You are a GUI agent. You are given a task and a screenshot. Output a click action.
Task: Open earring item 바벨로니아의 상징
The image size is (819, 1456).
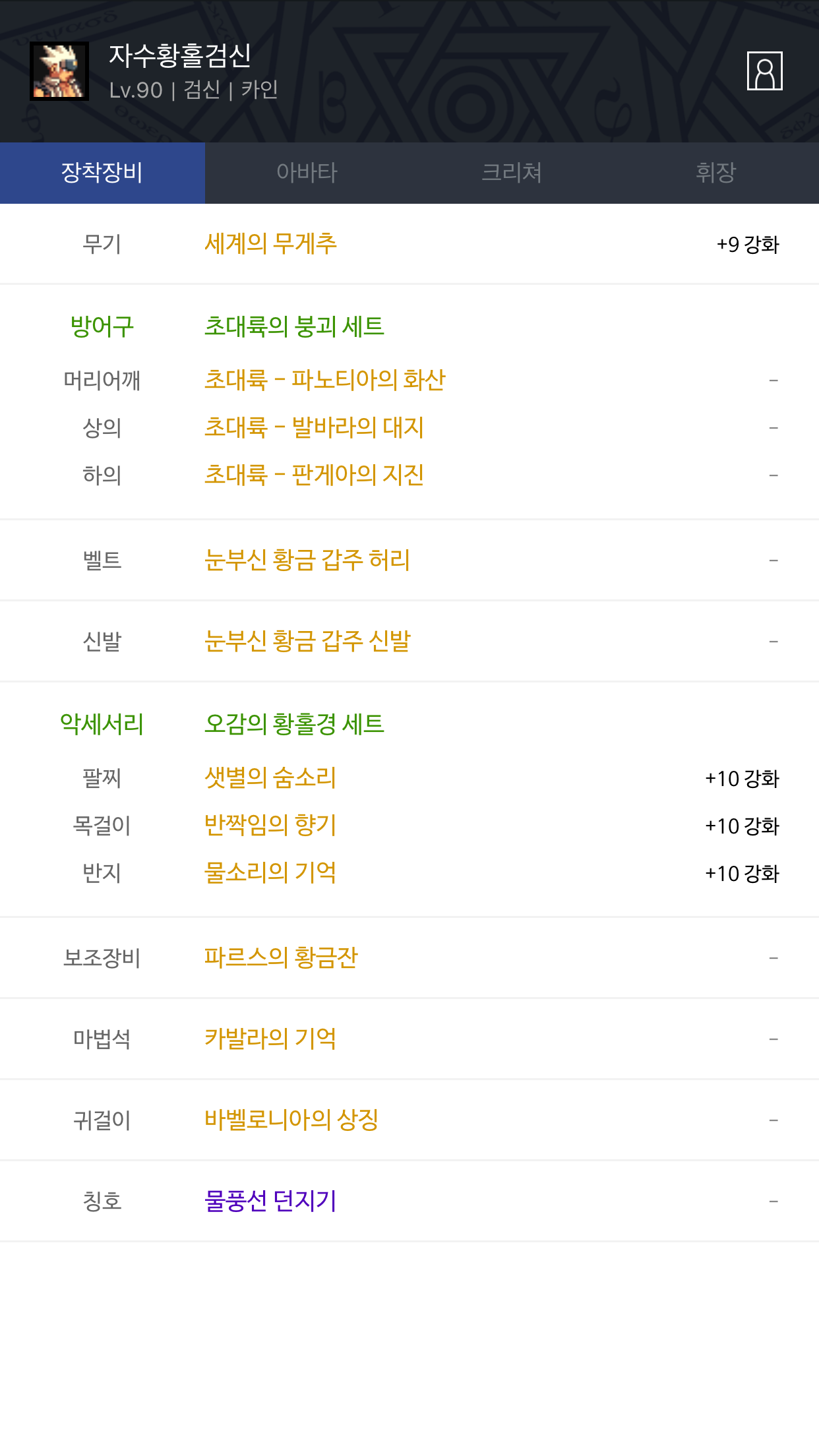click(x=291, y=1120)
